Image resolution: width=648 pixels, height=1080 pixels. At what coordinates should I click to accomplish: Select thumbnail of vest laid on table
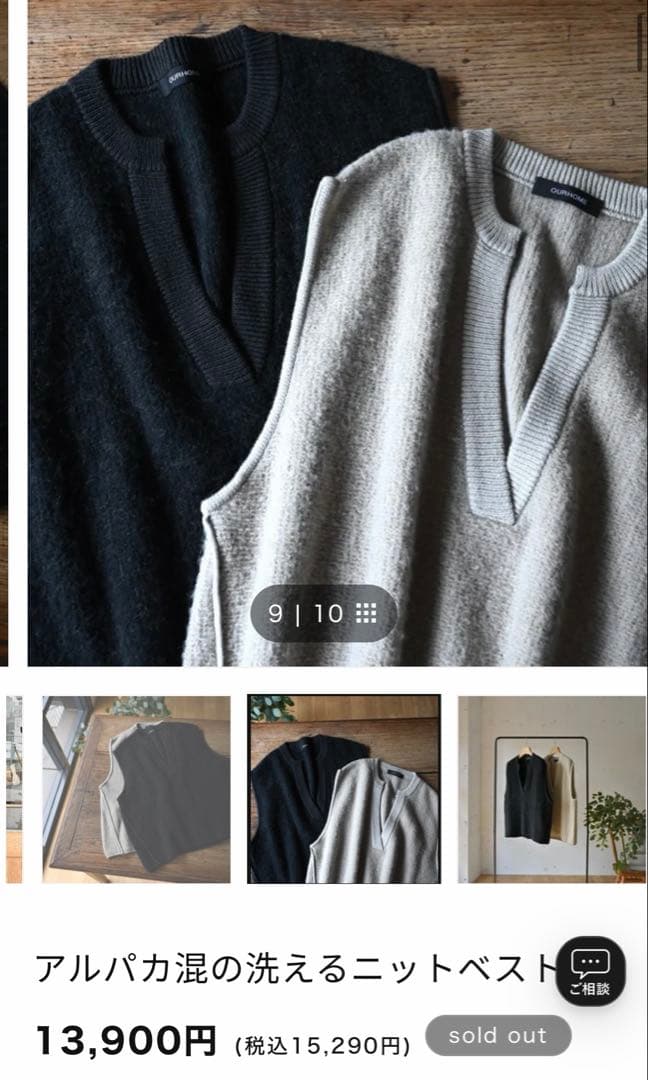point(136,789)
